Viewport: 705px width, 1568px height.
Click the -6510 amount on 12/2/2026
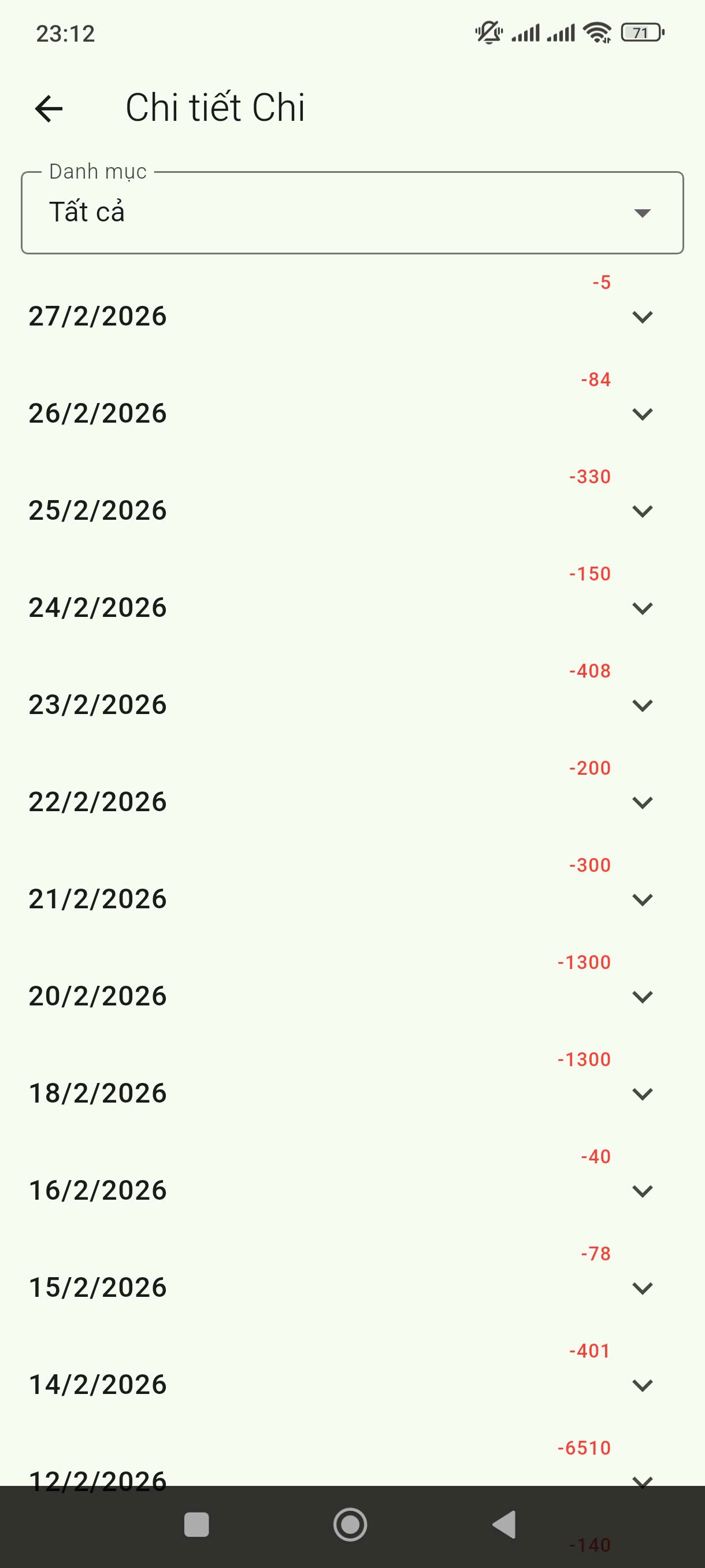(x=582, y=1447)
